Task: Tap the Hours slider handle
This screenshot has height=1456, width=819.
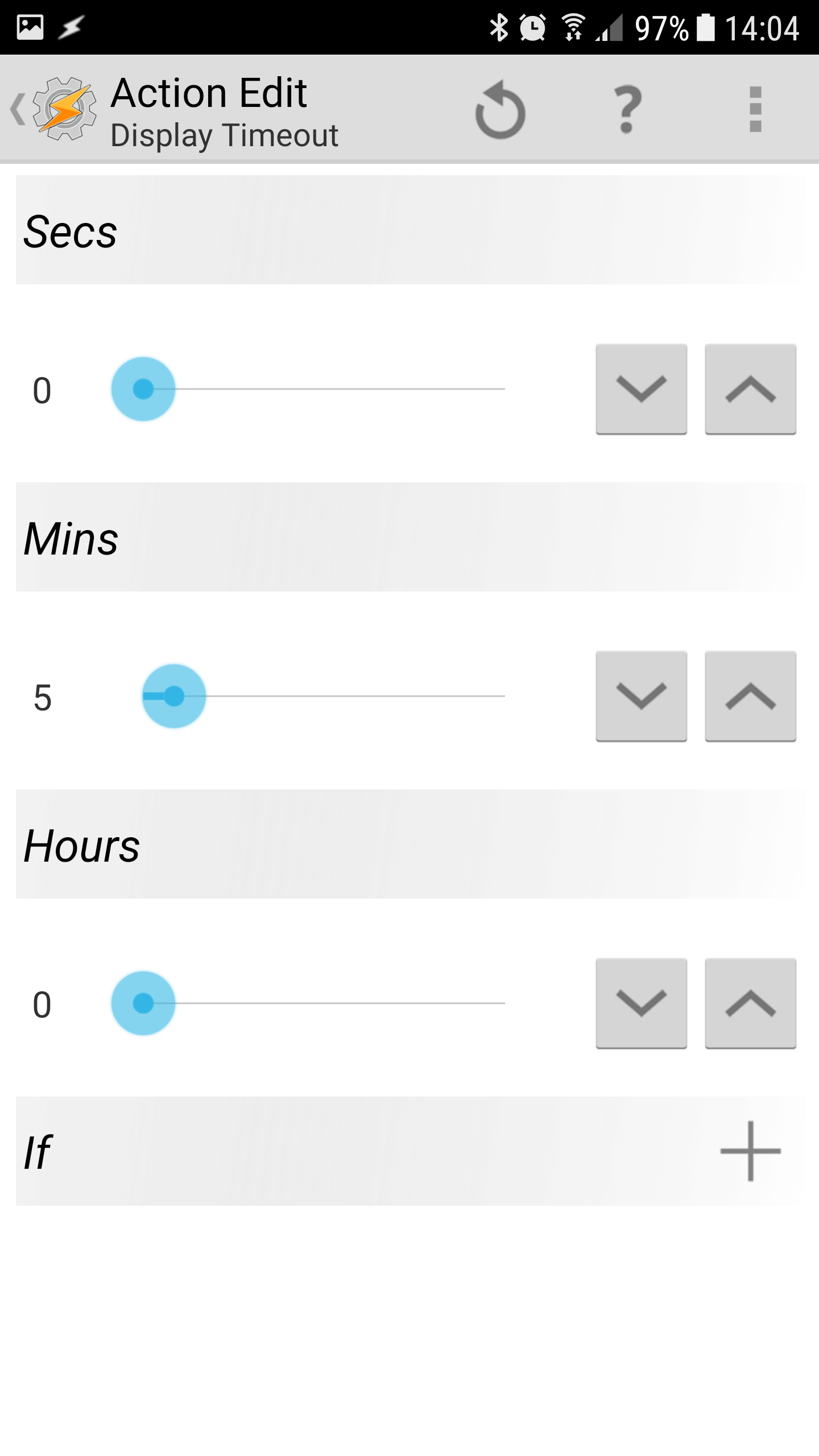Action: [143, 1003]
